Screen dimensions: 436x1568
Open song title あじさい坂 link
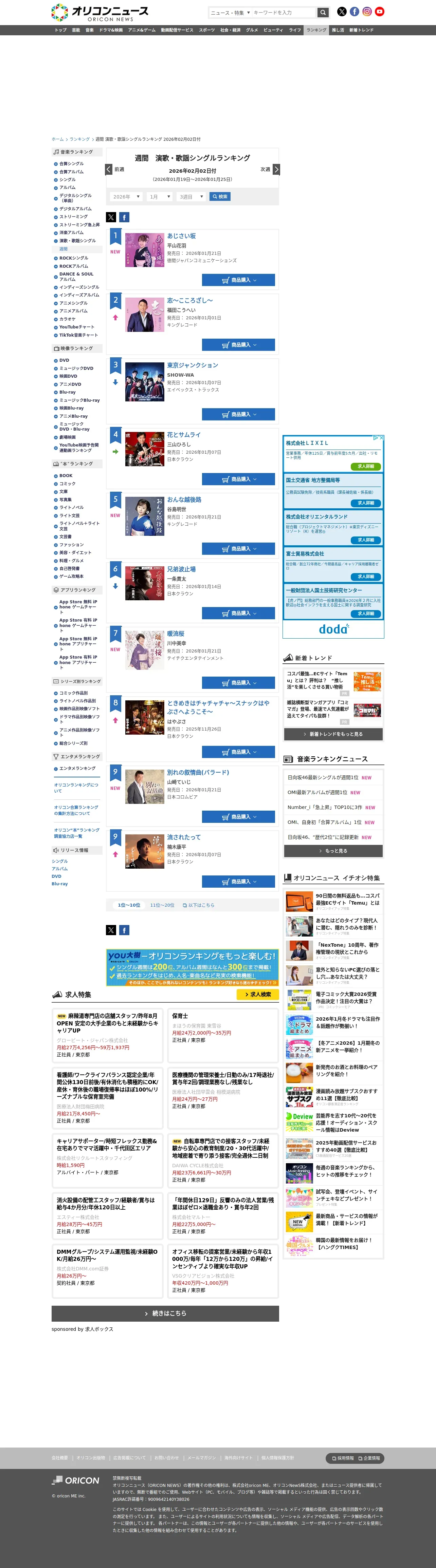click(181, 235)
